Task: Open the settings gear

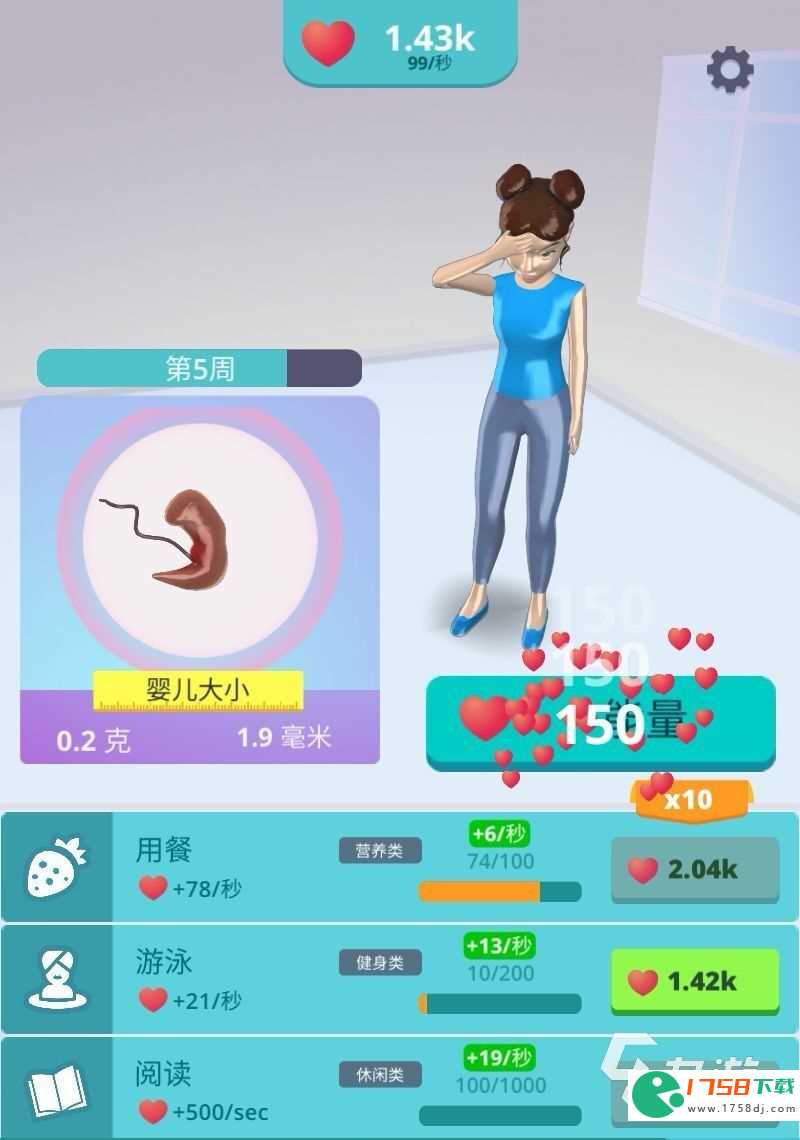Action: pyautogui.click(x=730, y=70)
